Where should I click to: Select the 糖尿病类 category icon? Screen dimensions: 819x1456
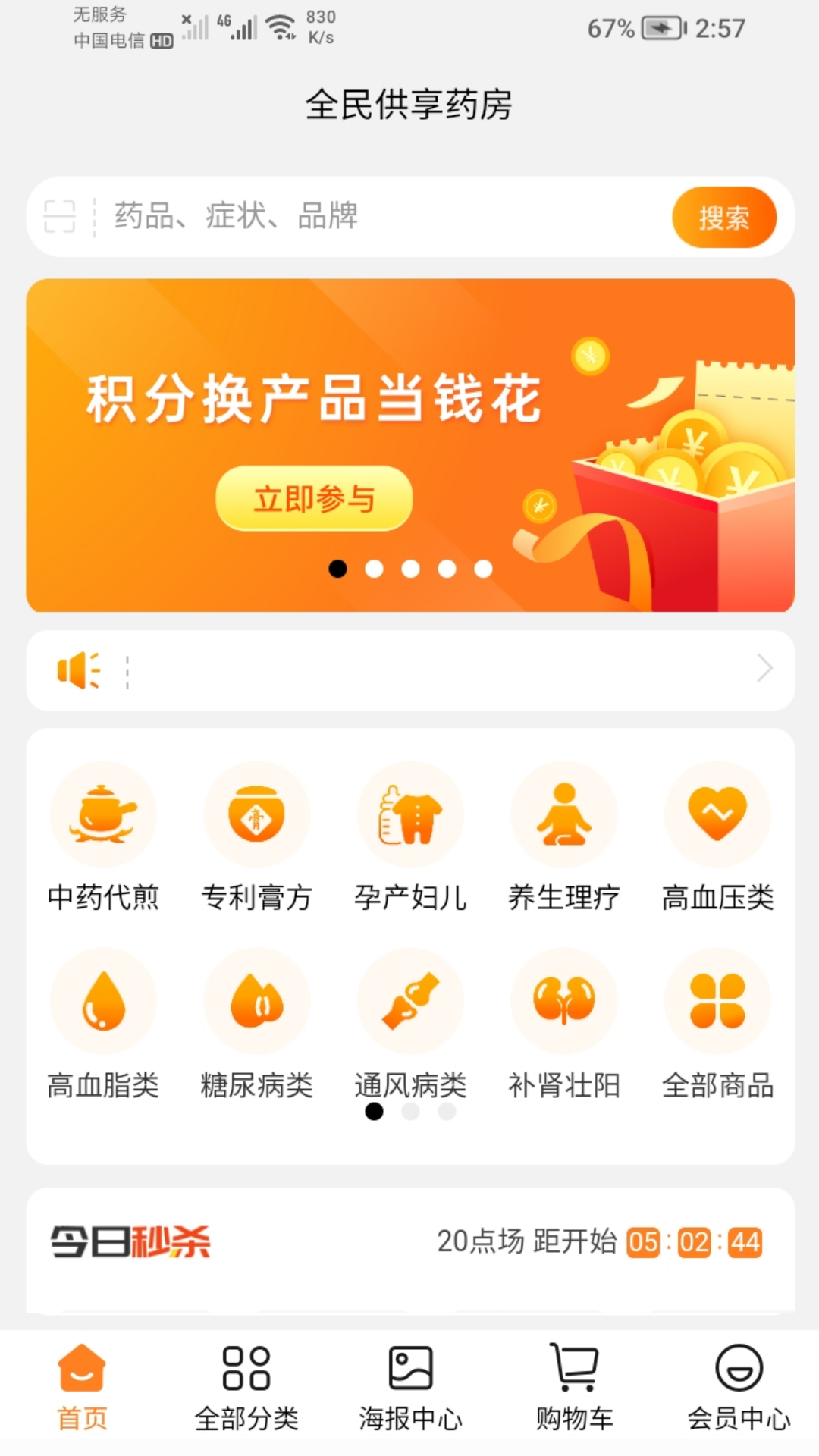click(x=257, y=1001)
